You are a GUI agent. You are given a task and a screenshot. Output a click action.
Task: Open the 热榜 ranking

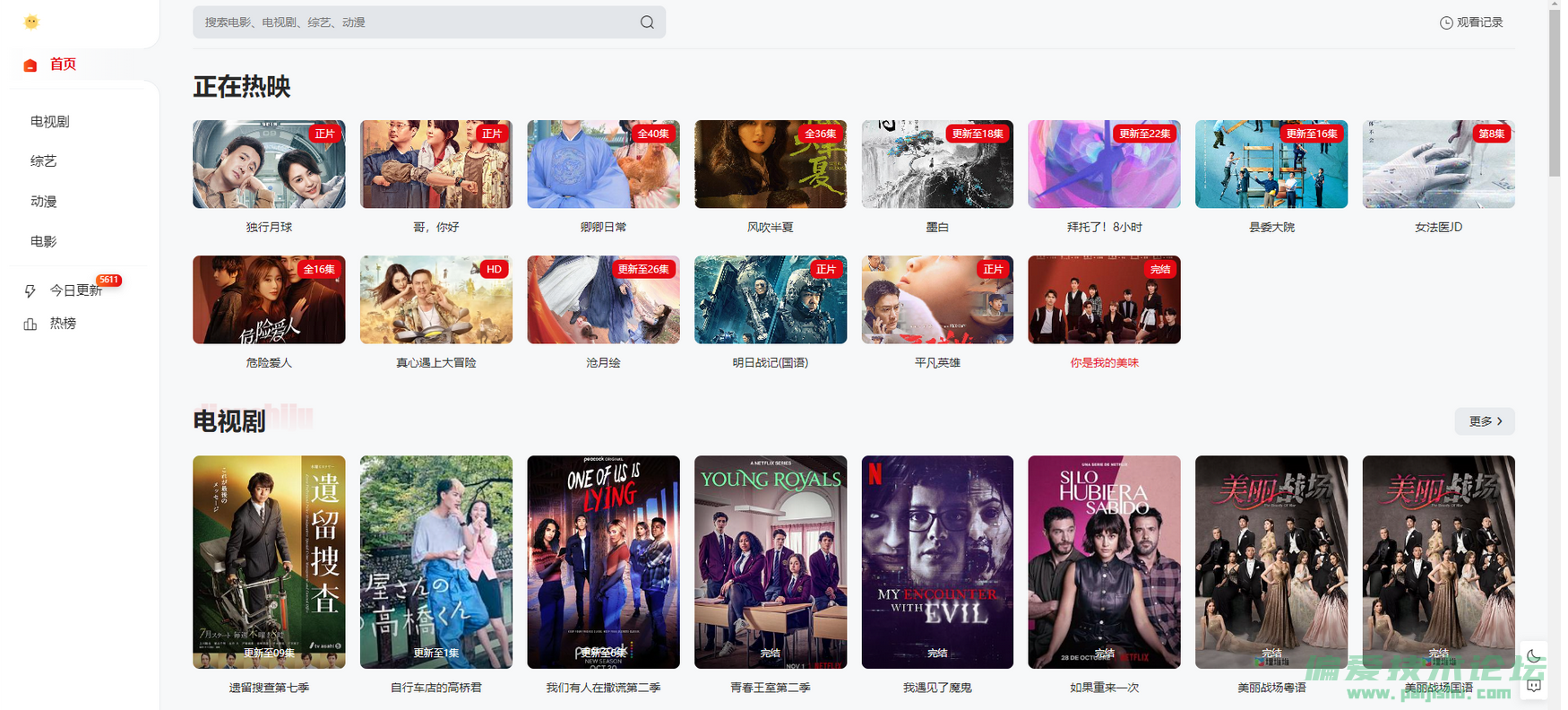(62, 324)
